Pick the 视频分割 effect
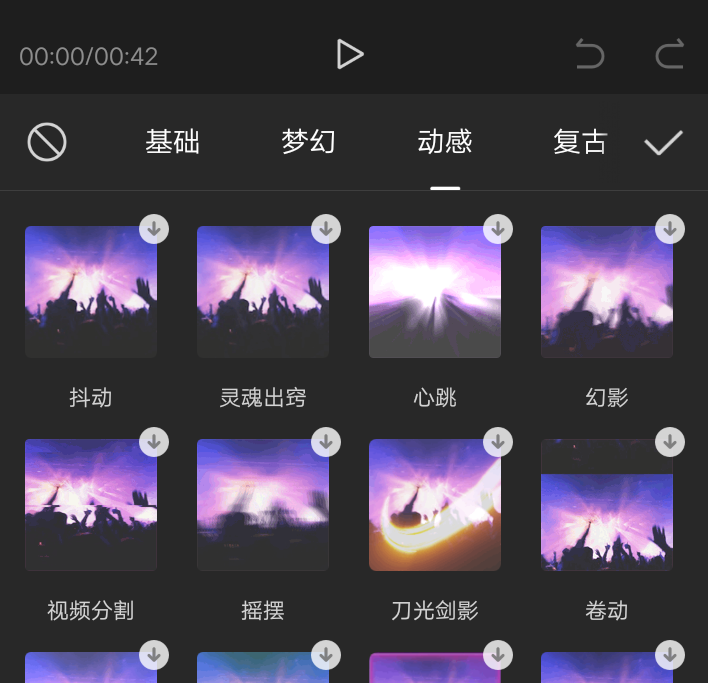The image size is (708, 683). (91, 505)
